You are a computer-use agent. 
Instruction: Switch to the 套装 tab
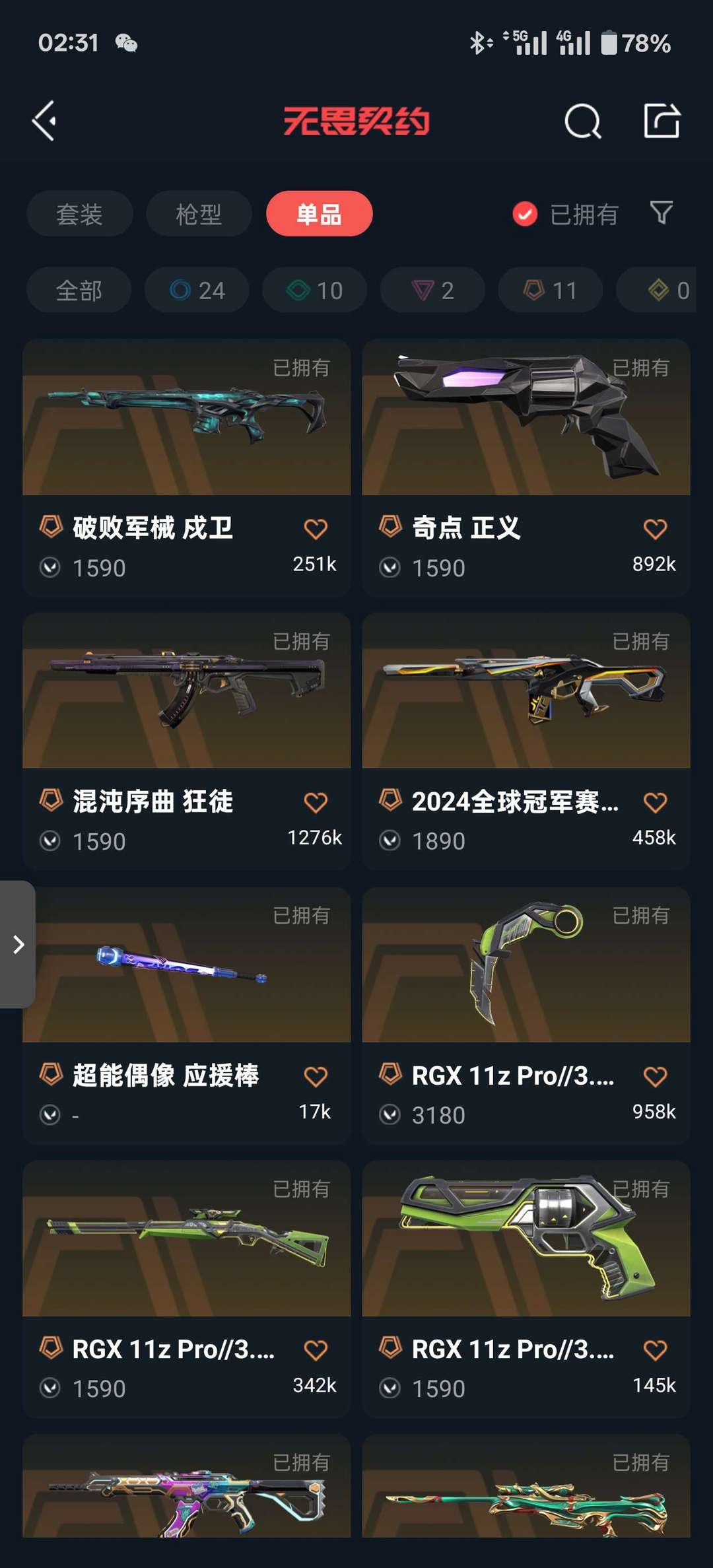point(80,214)
